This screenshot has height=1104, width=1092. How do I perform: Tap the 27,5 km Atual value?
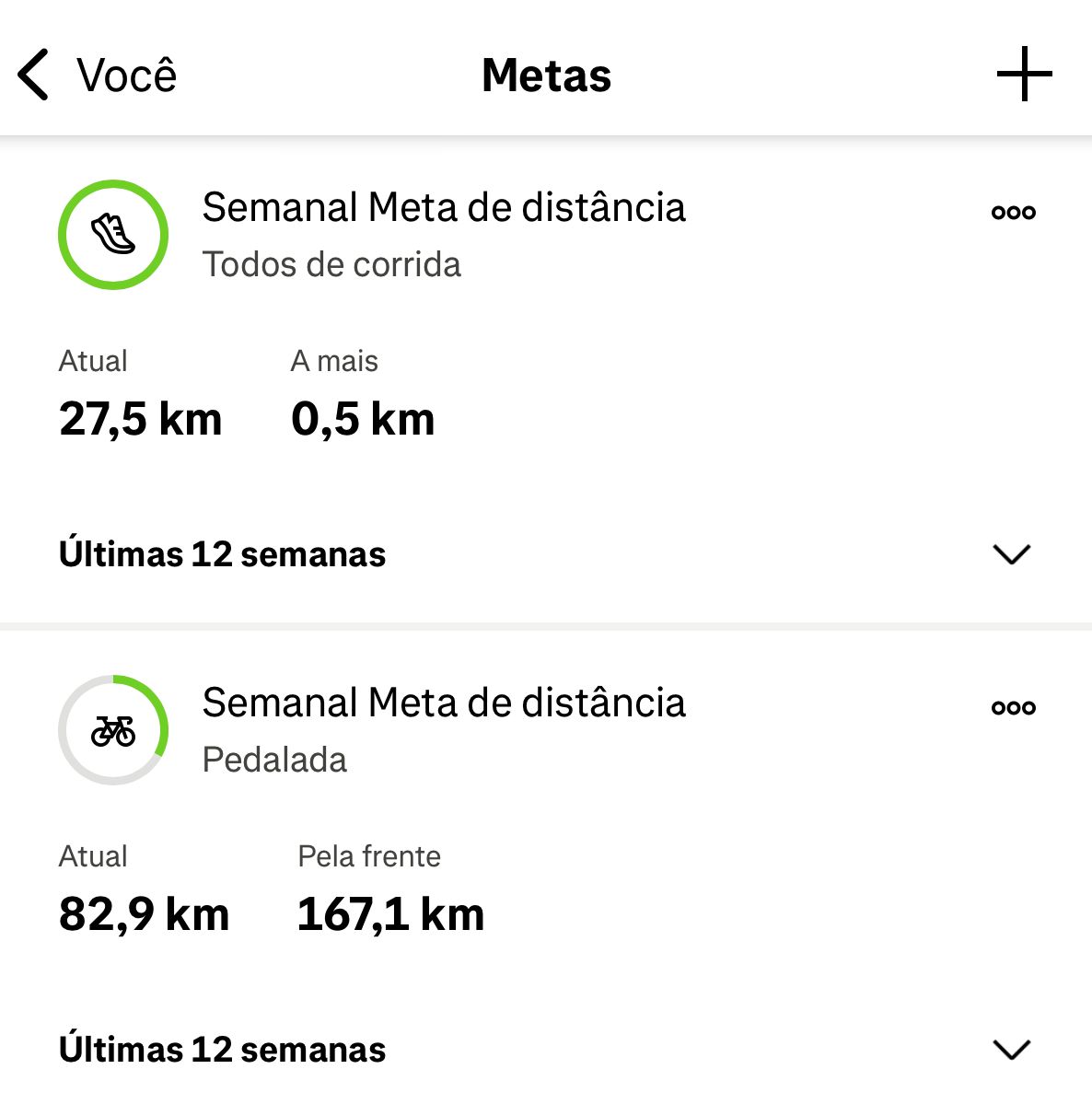141,419
